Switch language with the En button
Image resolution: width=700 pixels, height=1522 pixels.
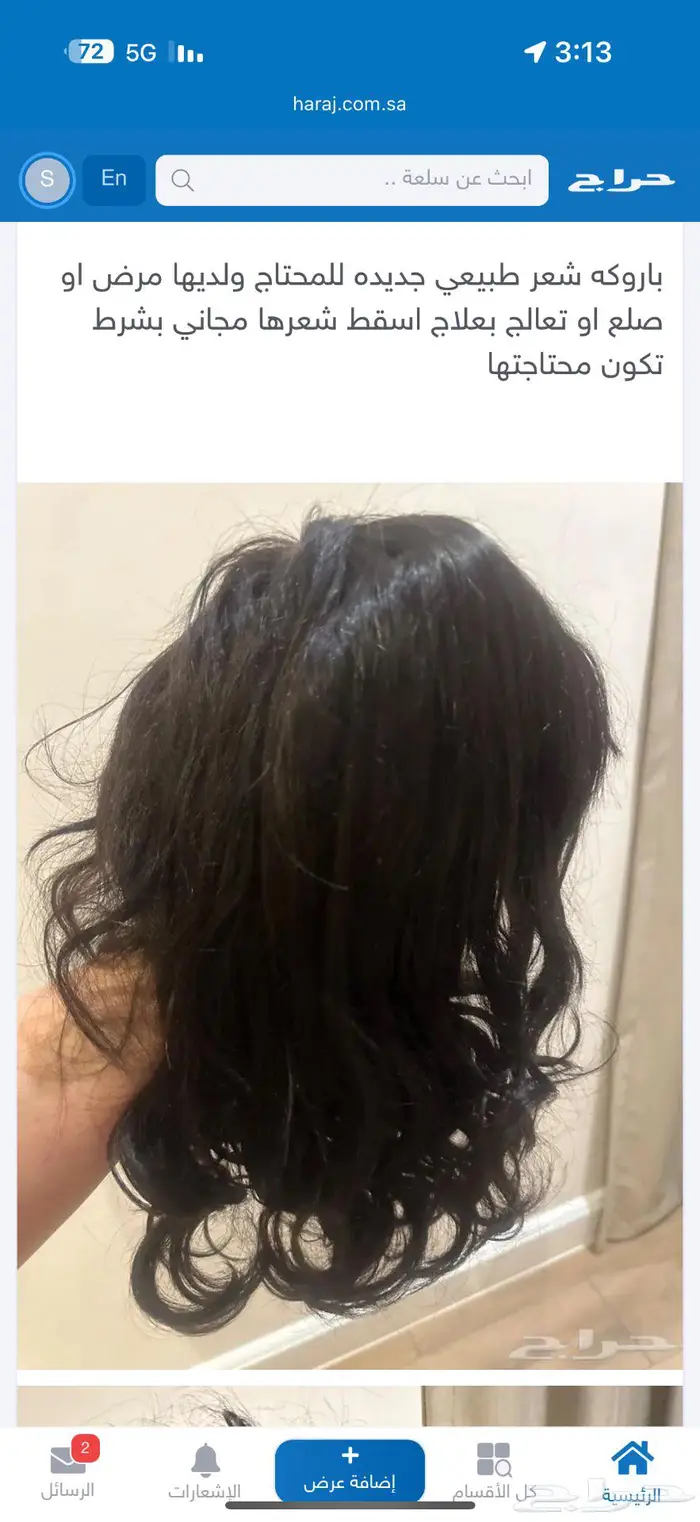114,179
